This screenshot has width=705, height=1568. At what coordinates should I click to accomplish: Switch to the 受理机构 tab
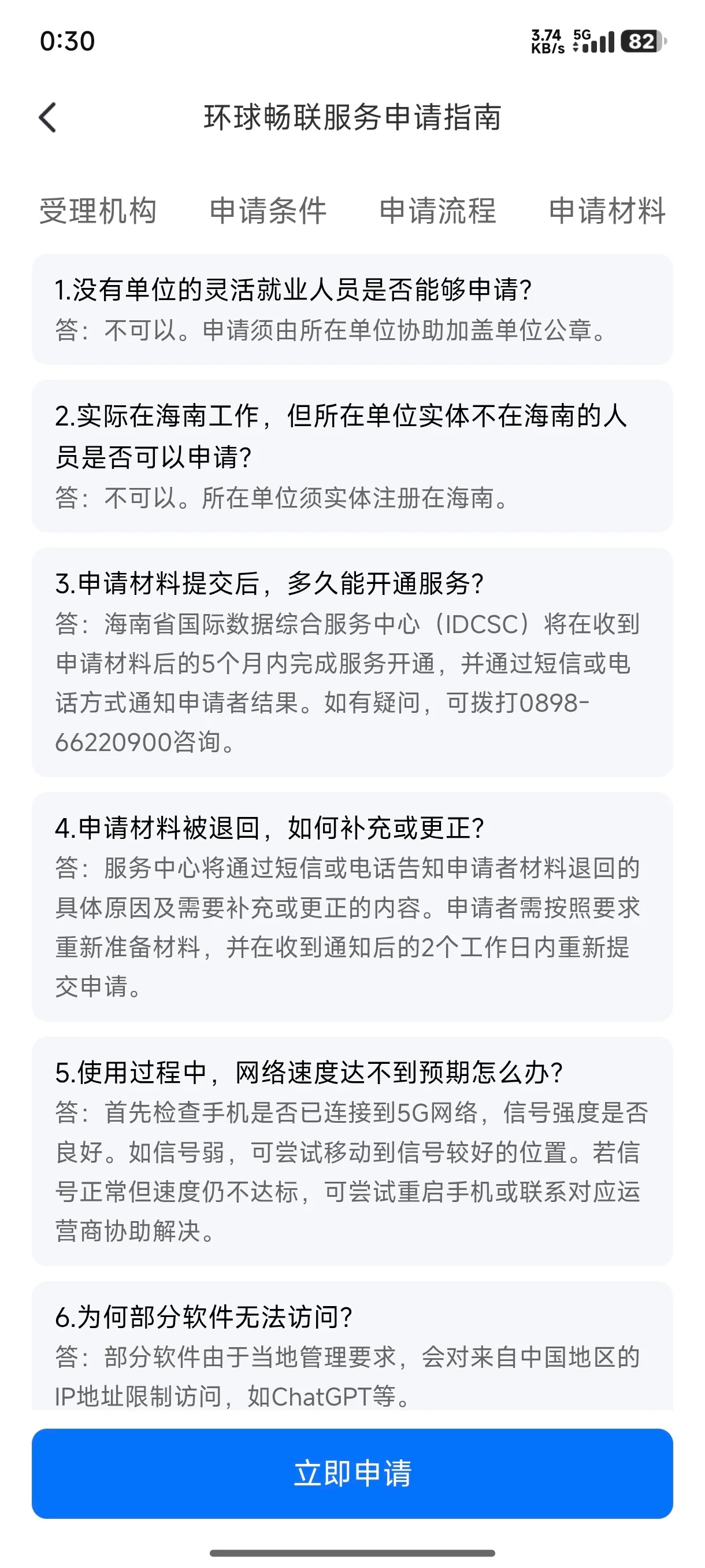[x=98, y=210]
